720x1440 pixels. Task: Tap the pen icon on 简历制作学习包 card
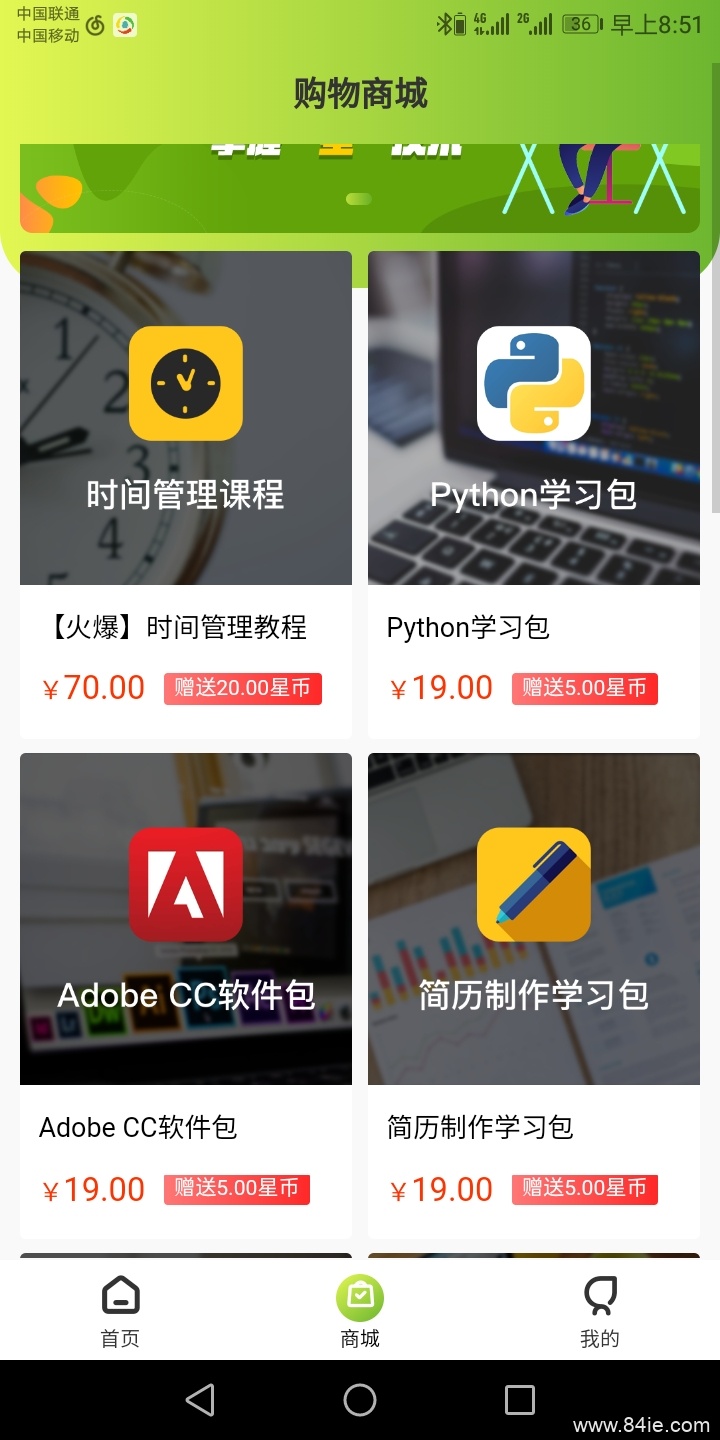[x=533, y=885]
